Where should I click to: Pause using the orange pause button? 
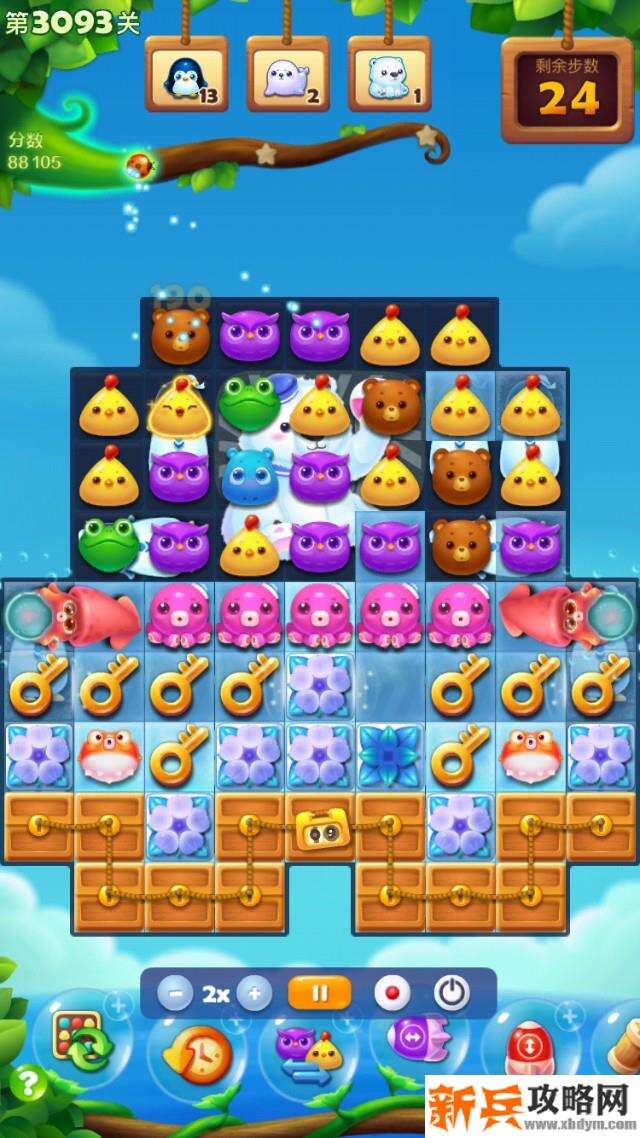(320, 993)
